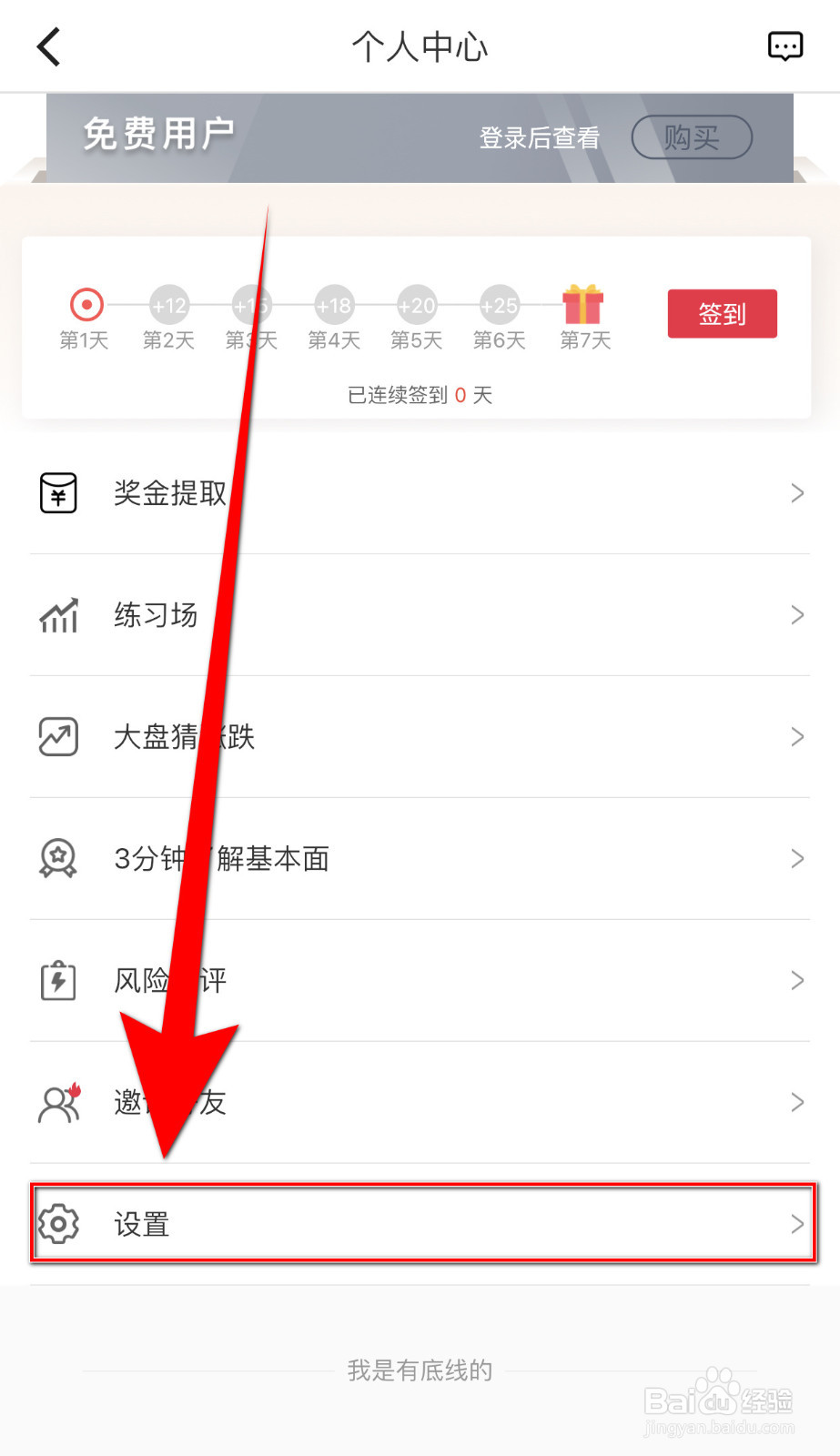Open the 个人中心 title area

pyautogui.click(x=420, y=45)
